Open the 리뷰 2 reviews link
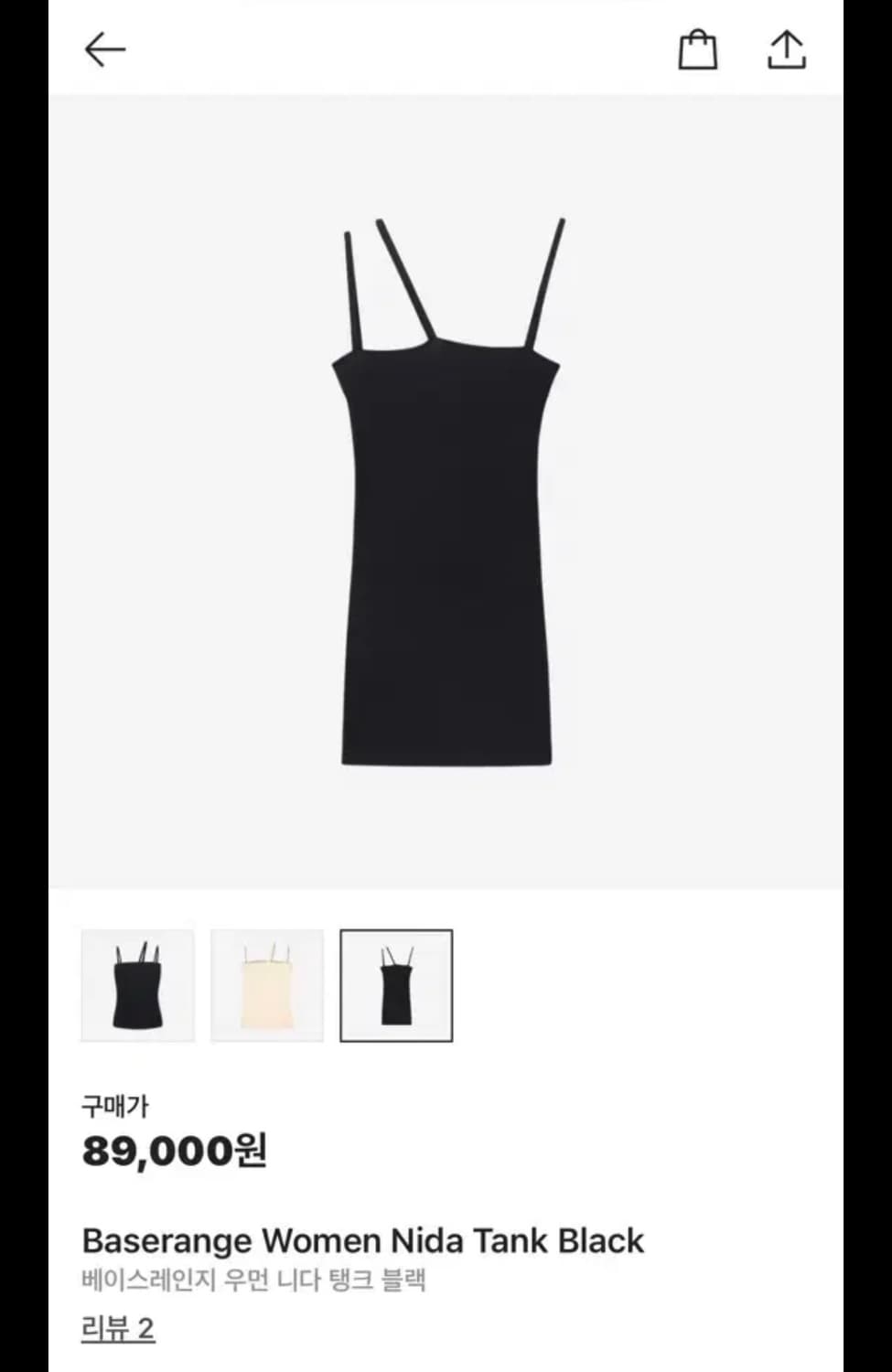The height and width of the screenshot is (1372, 892). click(118, 1327)
